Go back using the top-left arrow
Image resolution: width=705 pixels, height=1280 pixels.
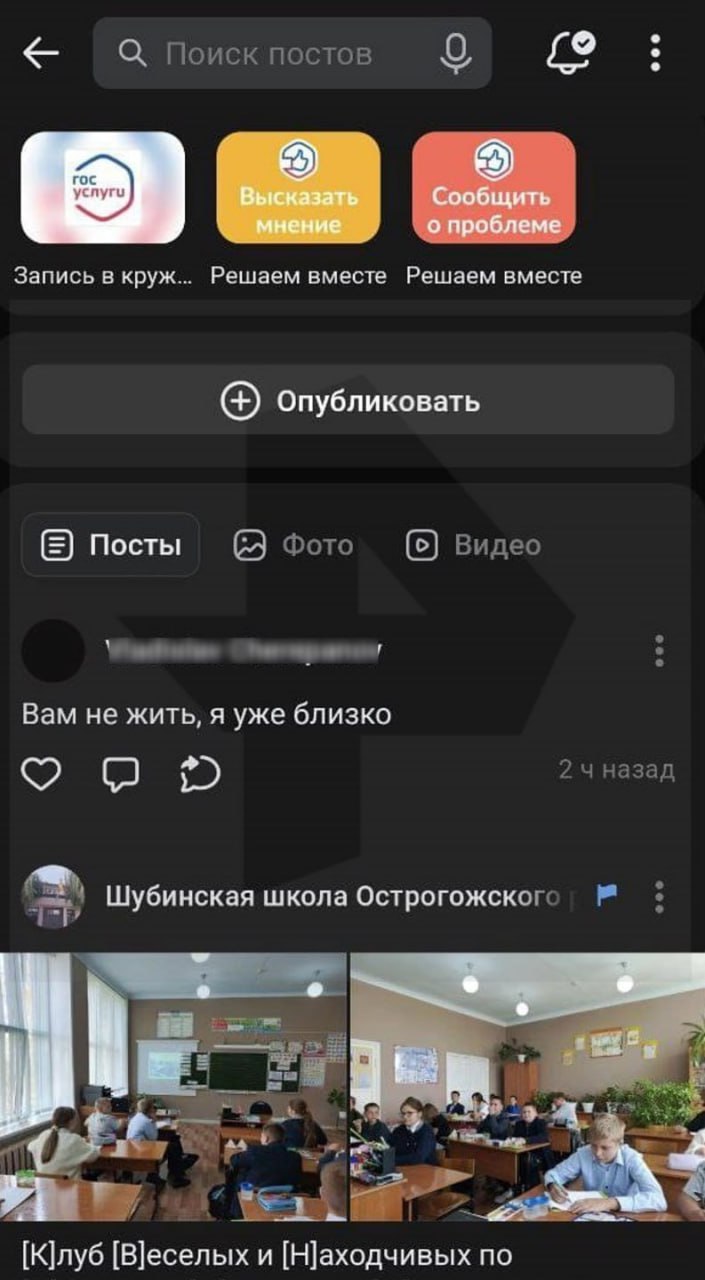coord(42,54)
